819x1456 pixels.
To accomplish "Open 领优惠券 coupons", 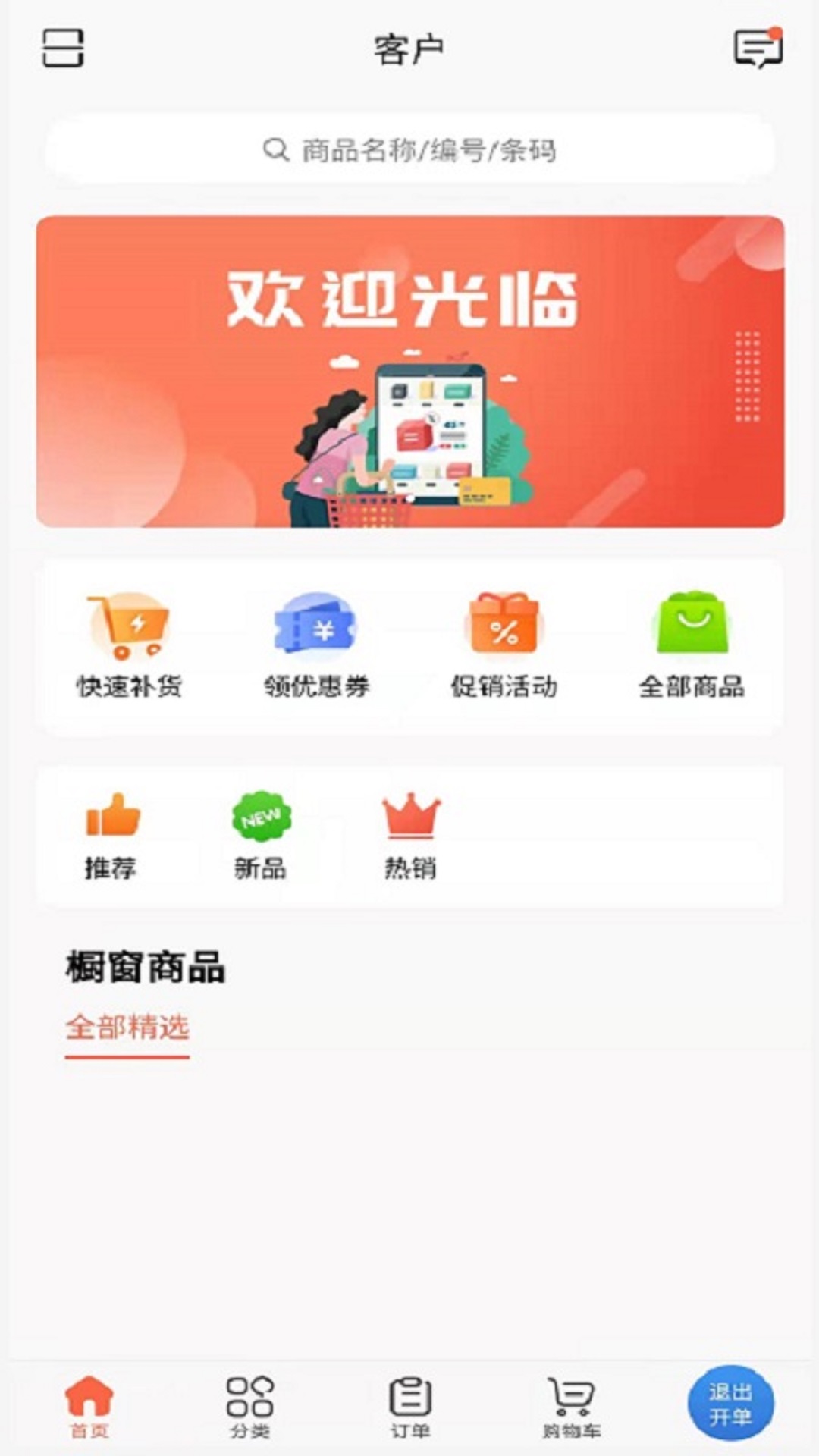I will (x=316, y=646).
